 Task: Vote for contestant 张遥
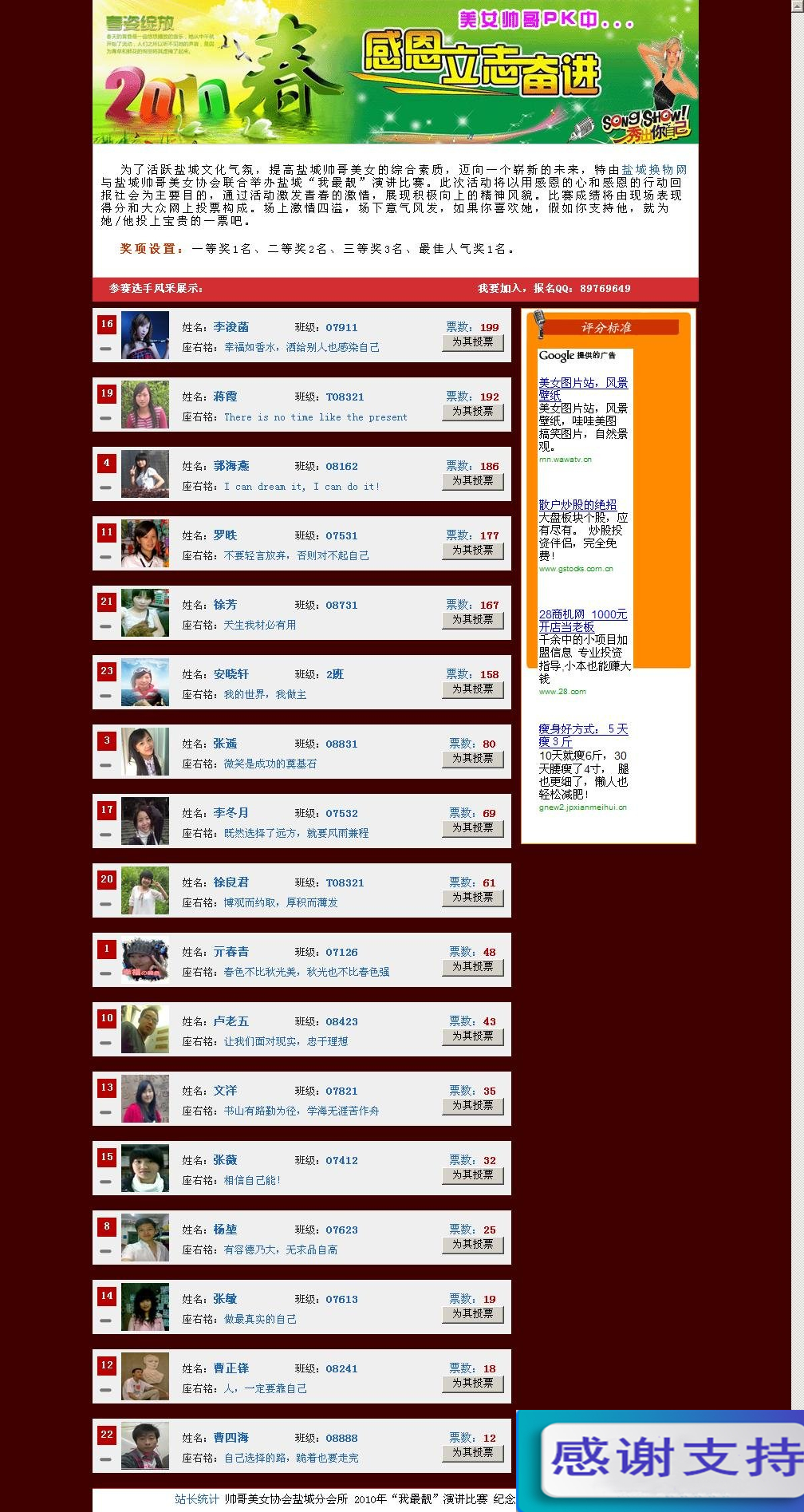[472, 758]
